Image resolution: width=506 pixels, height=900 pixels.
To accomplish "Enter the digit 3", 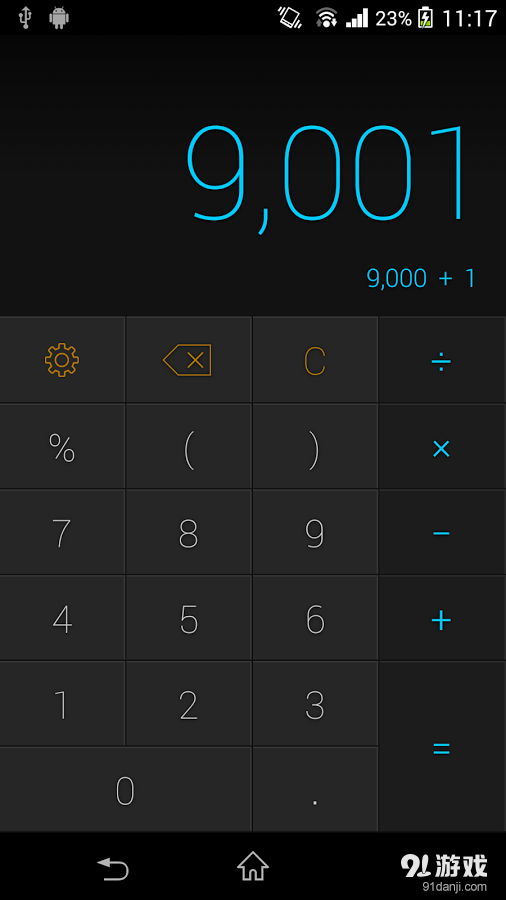I will tap(315, 704).
